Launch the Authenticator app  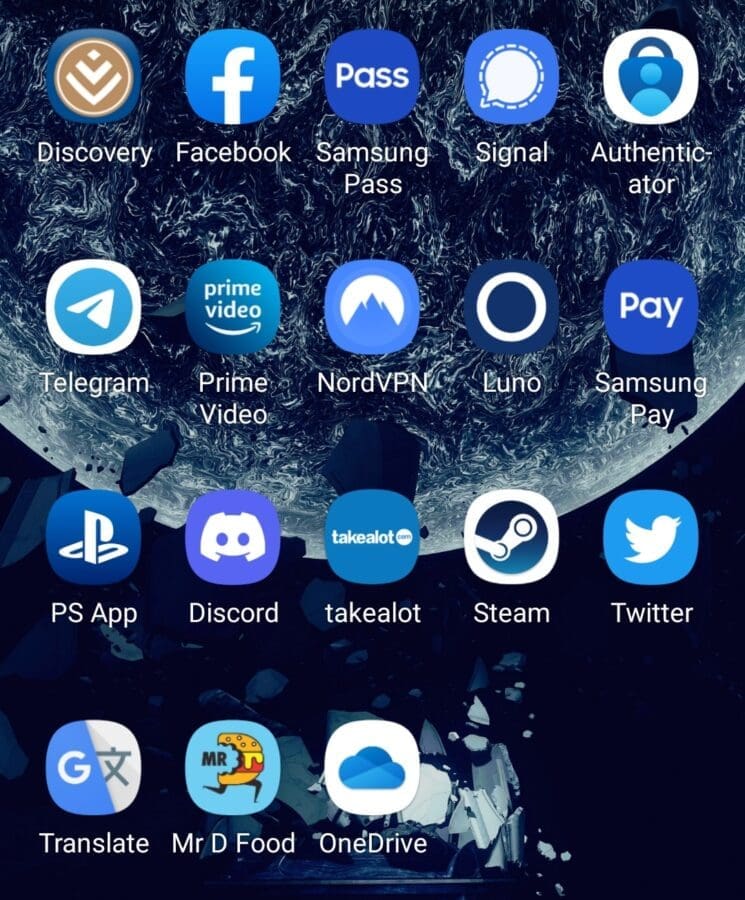click(x=650, y=77)
